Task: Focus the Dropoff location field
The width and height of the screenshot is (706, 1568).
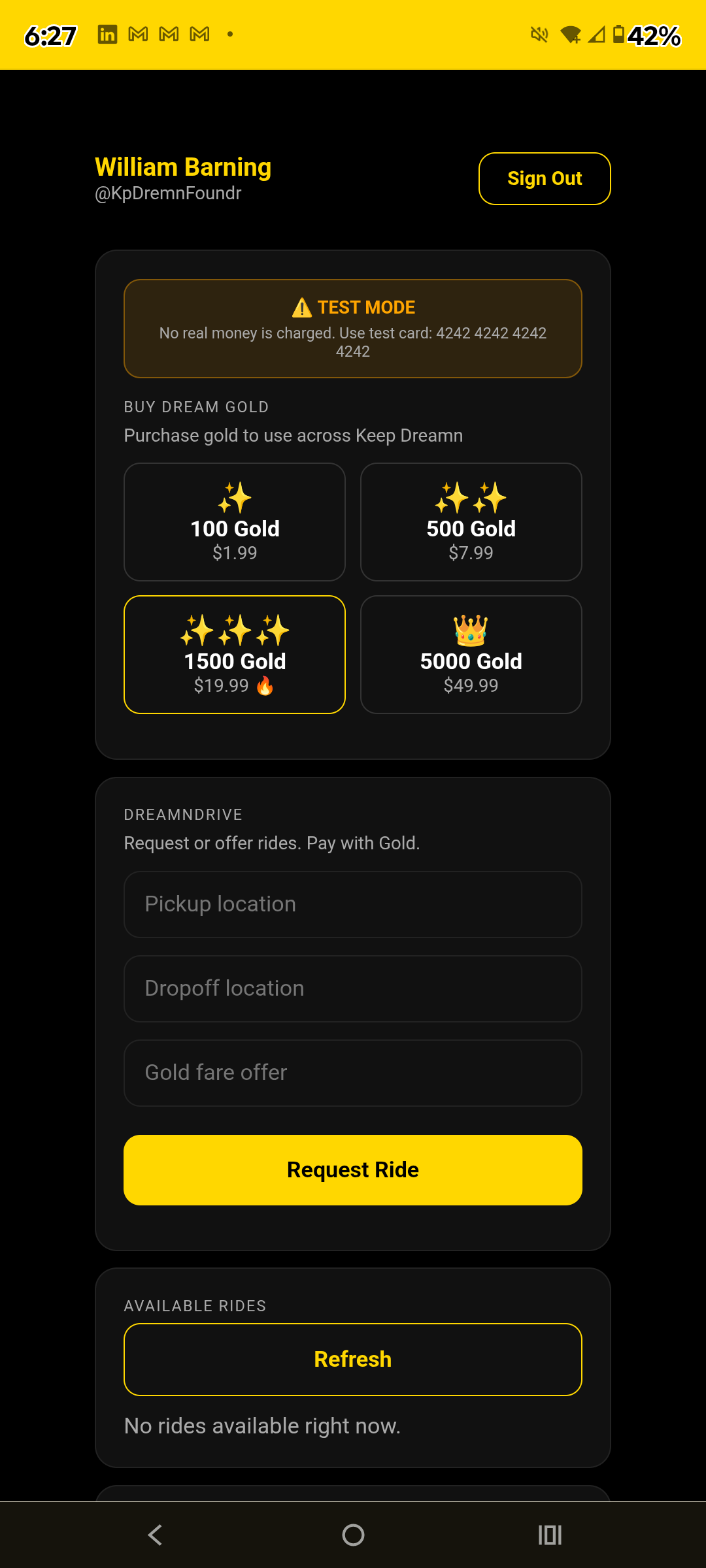Action: pos(353,988)
